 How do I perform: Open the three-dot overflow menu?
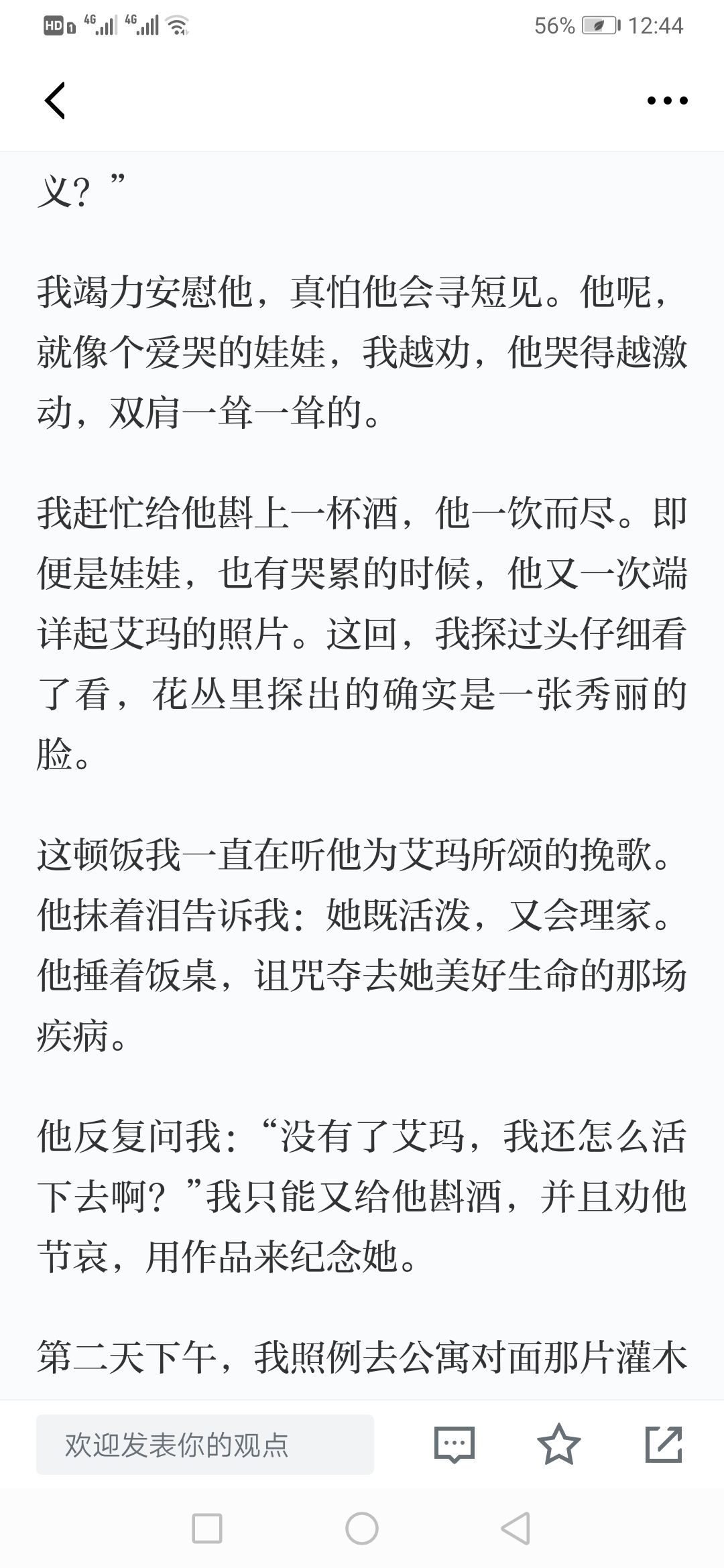(667, 101)
